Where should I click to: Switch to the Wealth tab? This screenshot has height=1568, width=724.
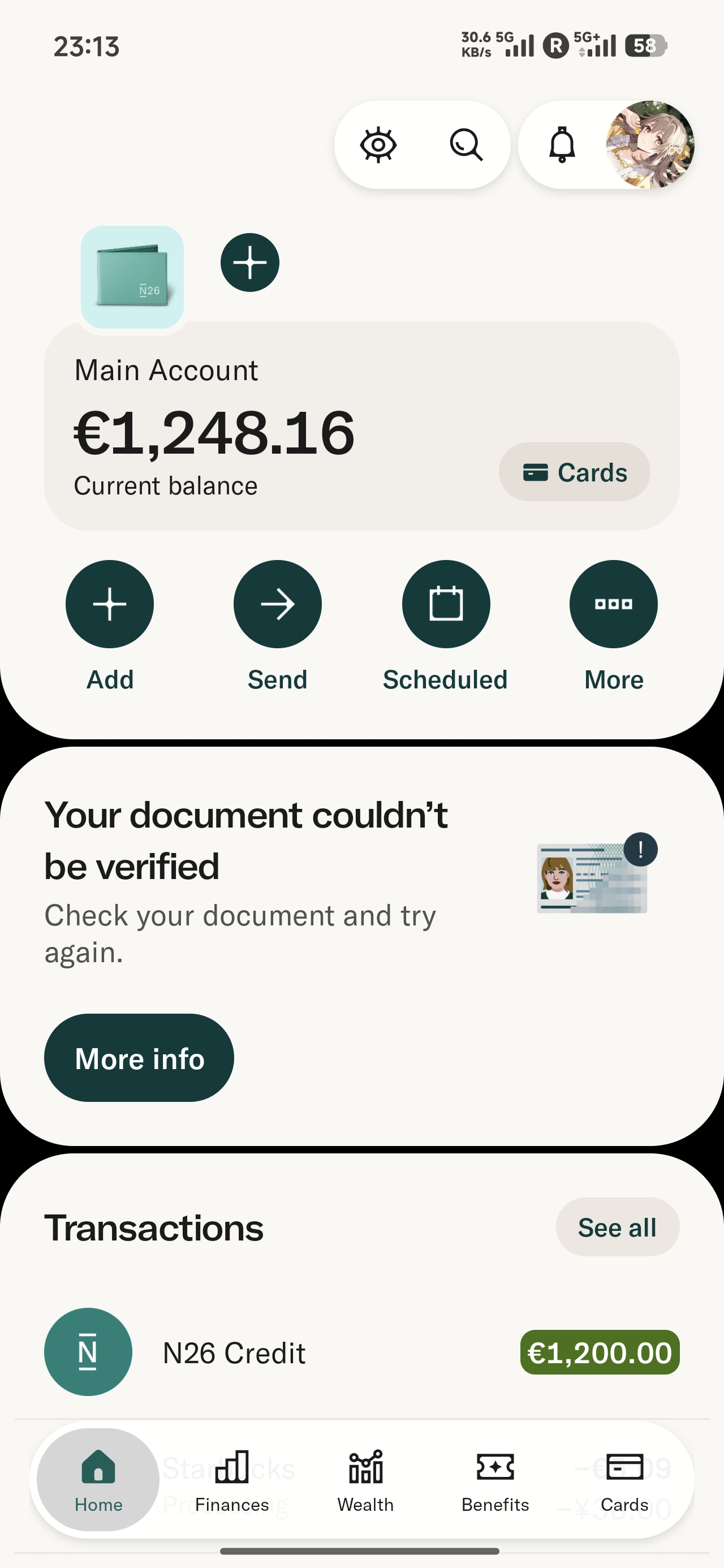365,1480
